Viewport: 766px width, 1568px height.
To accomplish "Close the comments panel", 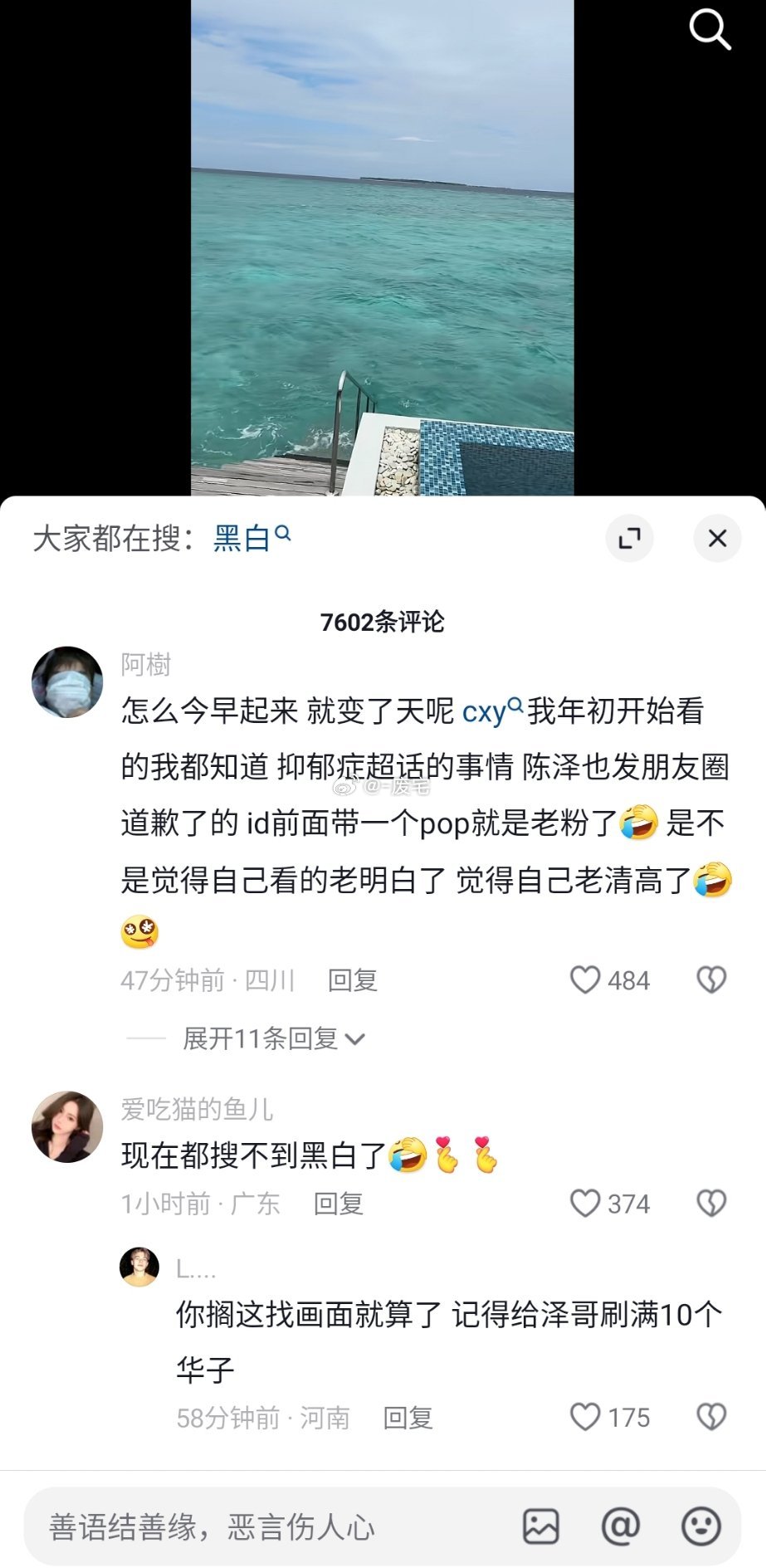I will [717, 538].
